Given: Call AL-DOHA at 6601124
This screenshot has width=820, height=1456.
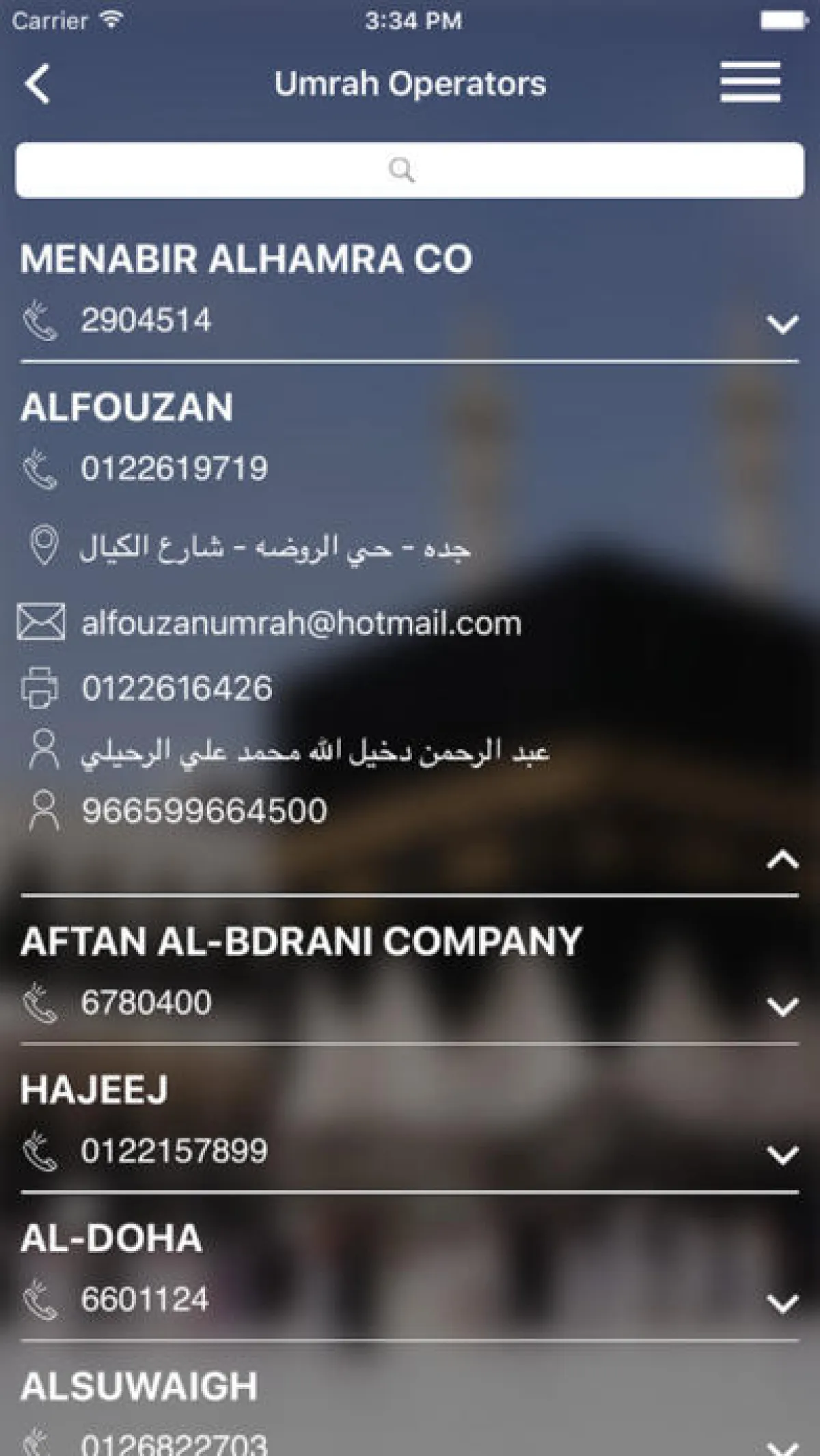Looking at the screenshot, I should (144, 1299).
